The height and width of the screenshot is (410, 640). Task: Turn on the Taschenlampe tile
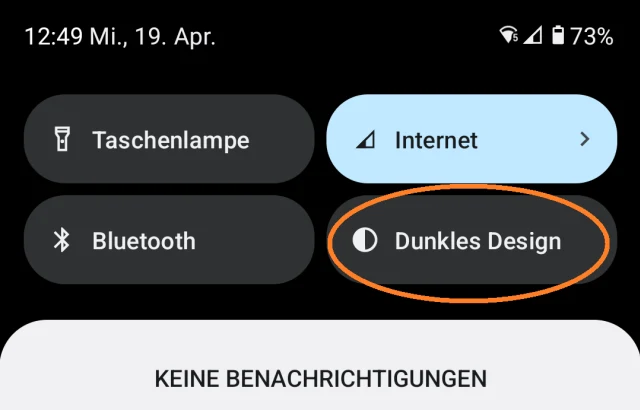pos(168,140)
